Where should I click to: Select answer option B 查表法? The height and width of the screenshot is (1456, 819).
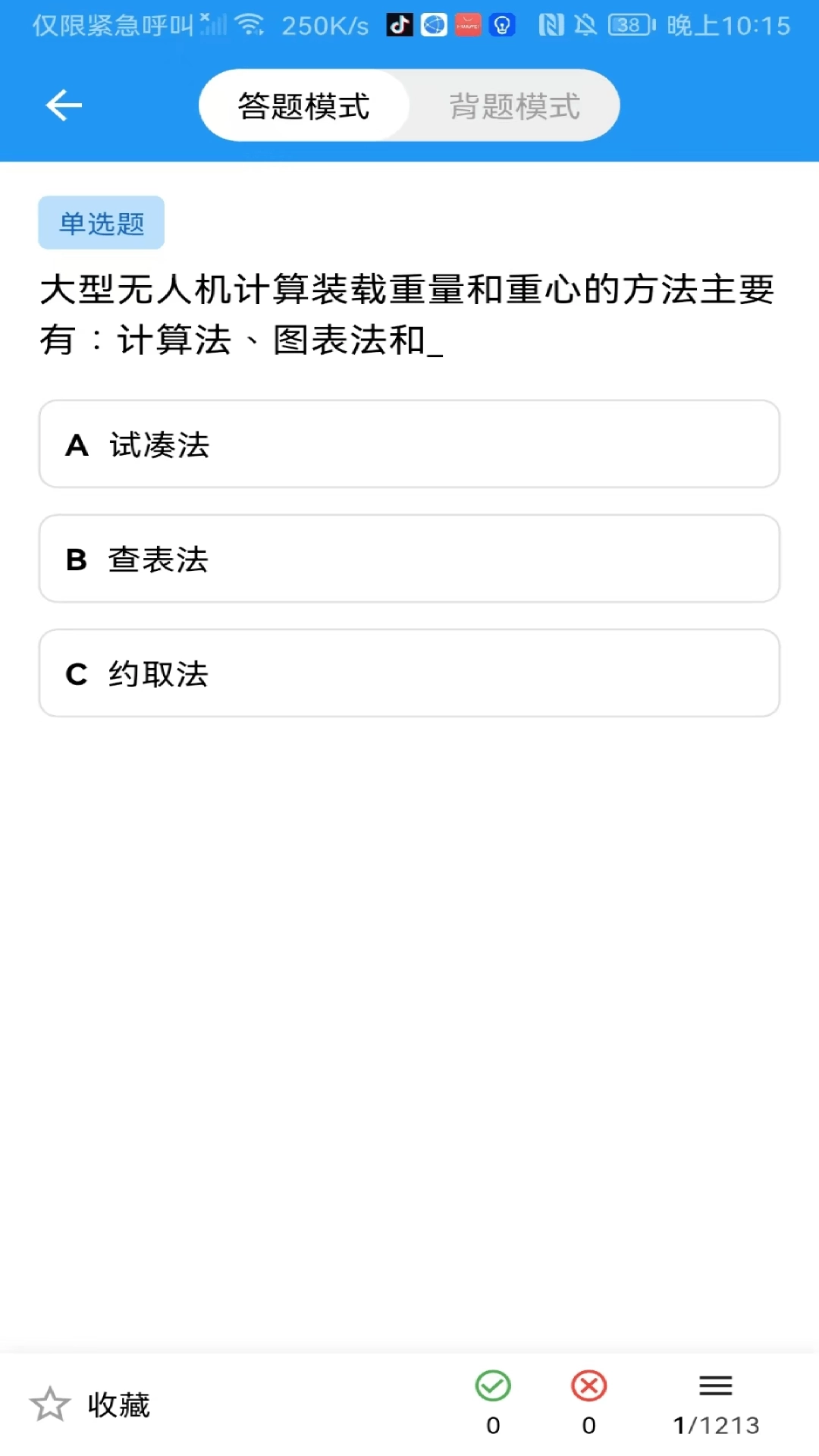pos(409,559)
